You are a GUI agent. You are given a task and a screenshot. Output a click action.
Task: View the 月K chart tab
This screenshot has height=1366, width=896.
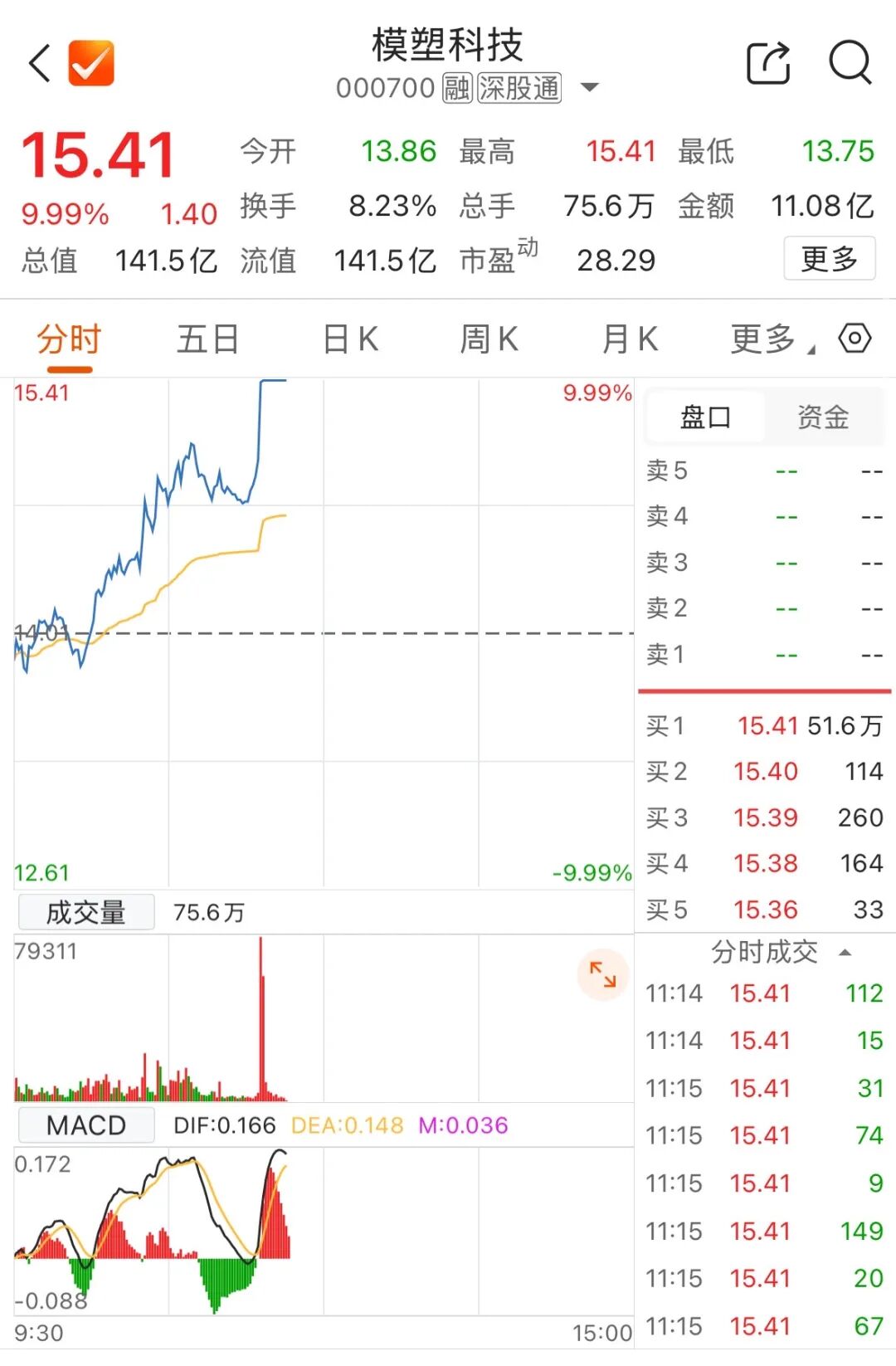pyautogui.click(x=630, y=339)
